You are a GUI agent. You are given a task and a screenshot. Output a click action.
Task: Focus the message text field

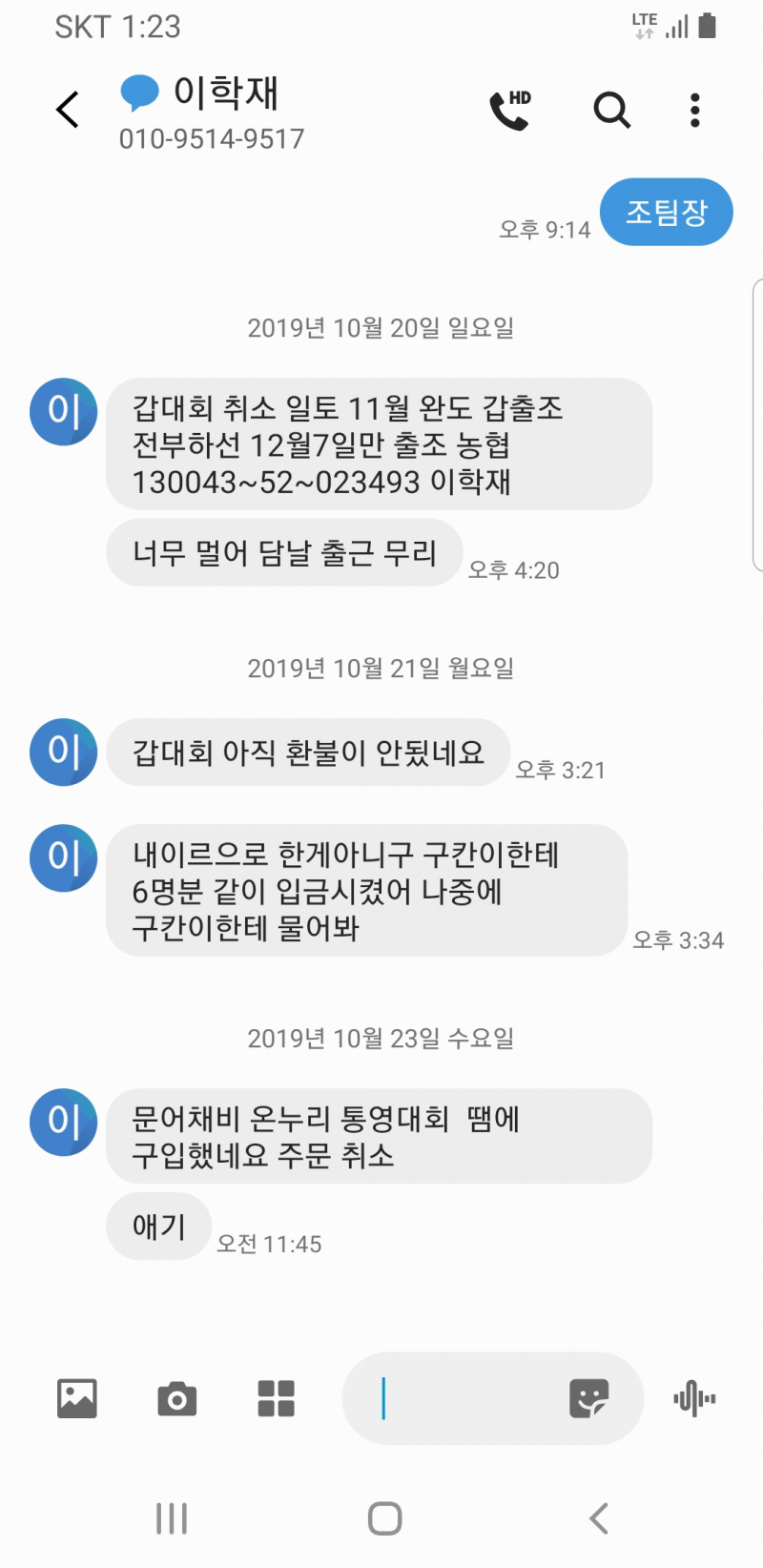[458, 1399]
